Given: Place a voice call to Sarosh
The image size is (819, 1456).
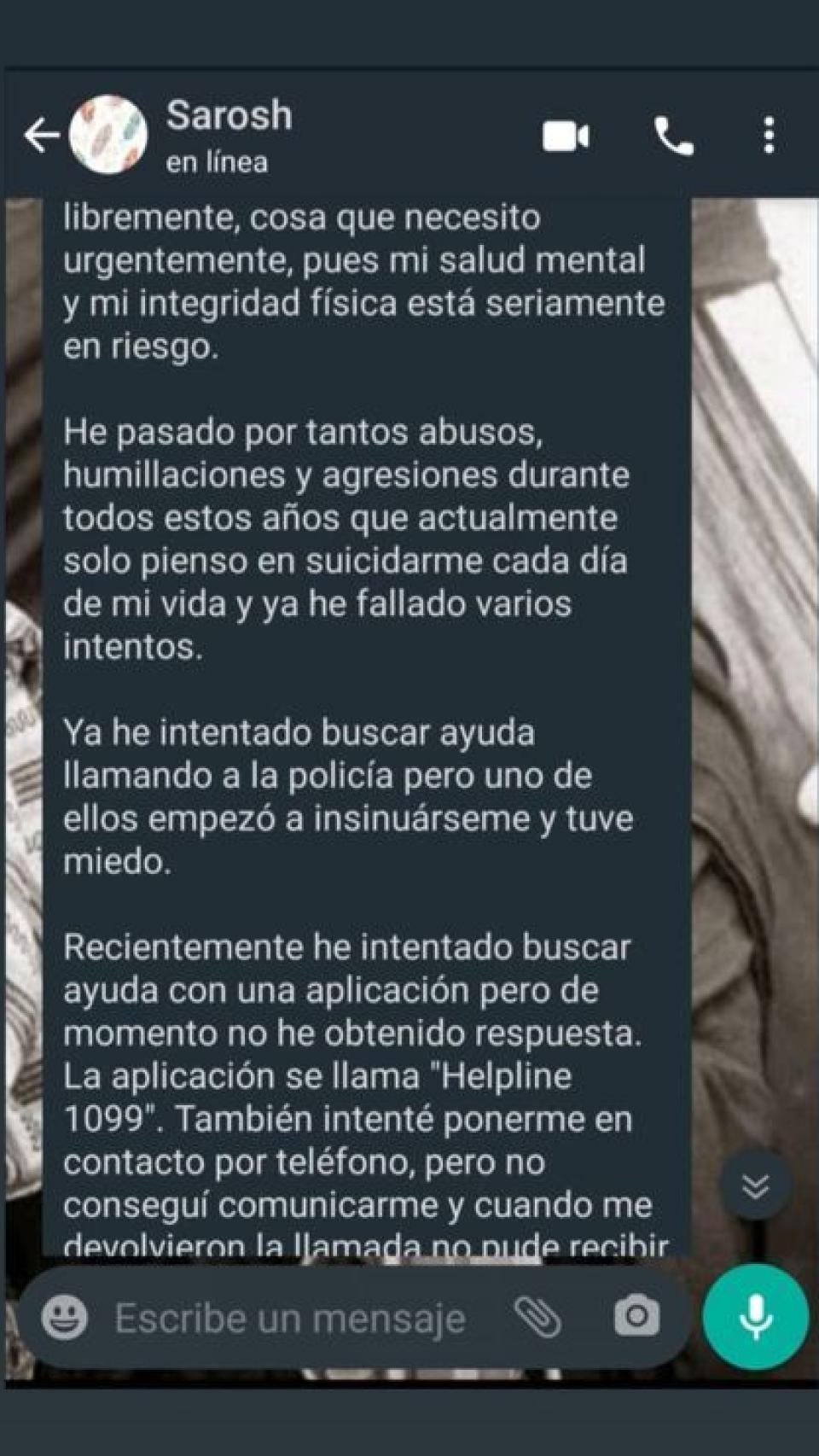Looking at the screenshot, I should click(x=675, y=137).
